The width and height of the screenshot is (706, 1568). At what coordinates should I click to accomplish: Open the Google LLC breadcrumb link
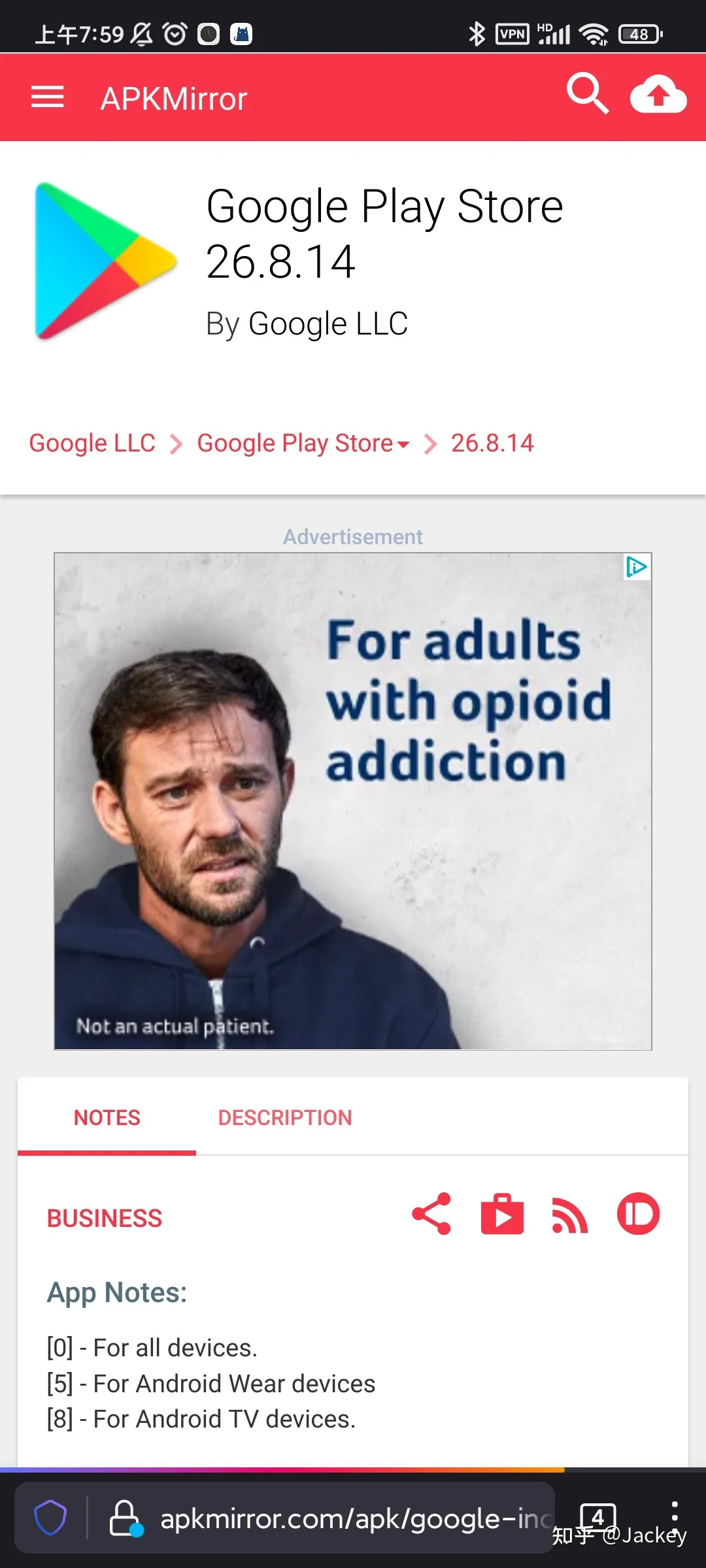pyautogui.click(x=92, y=443)
